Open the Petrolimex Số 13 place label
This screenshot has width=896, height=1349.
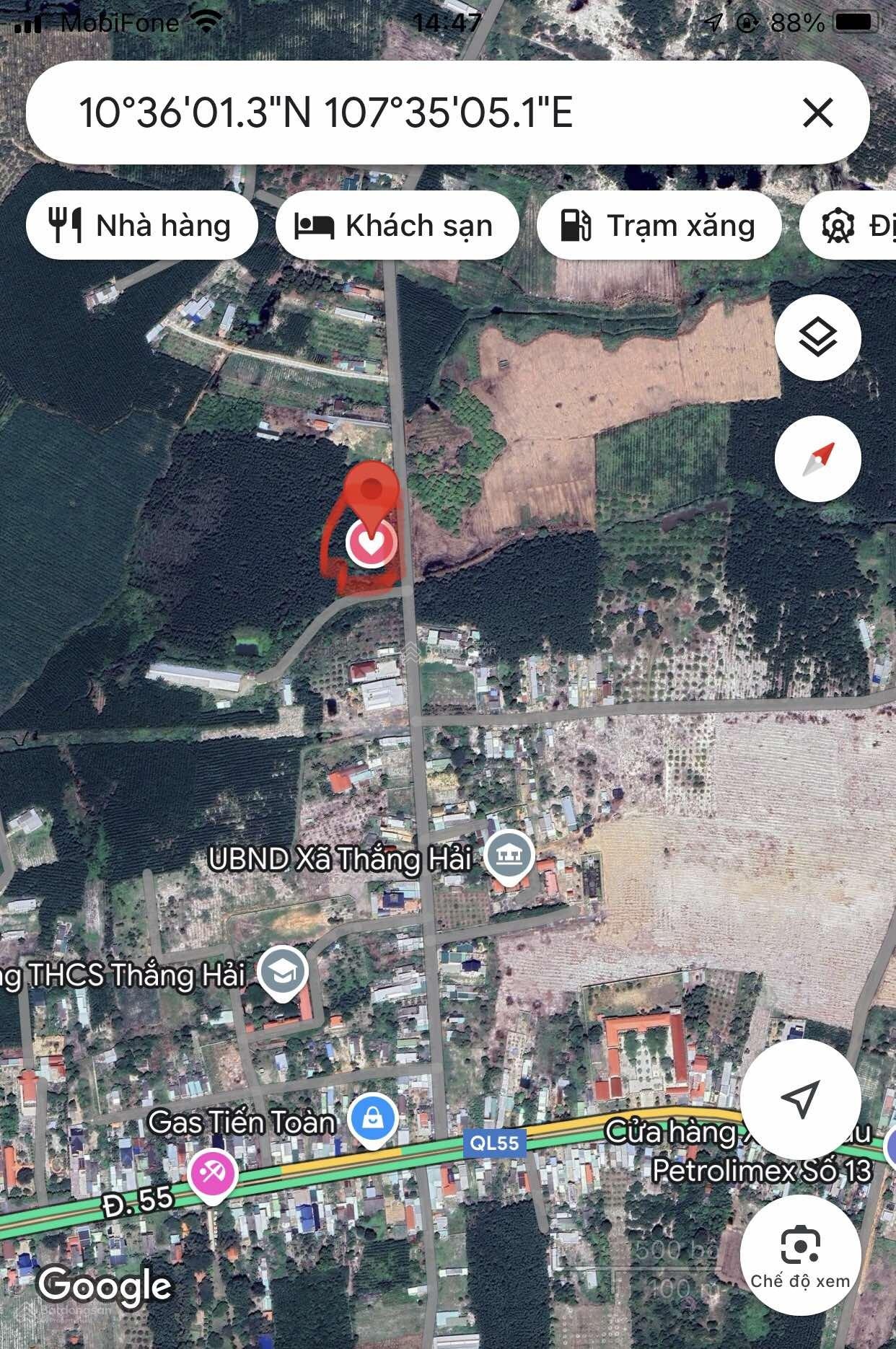click(x=761, y=1170)
